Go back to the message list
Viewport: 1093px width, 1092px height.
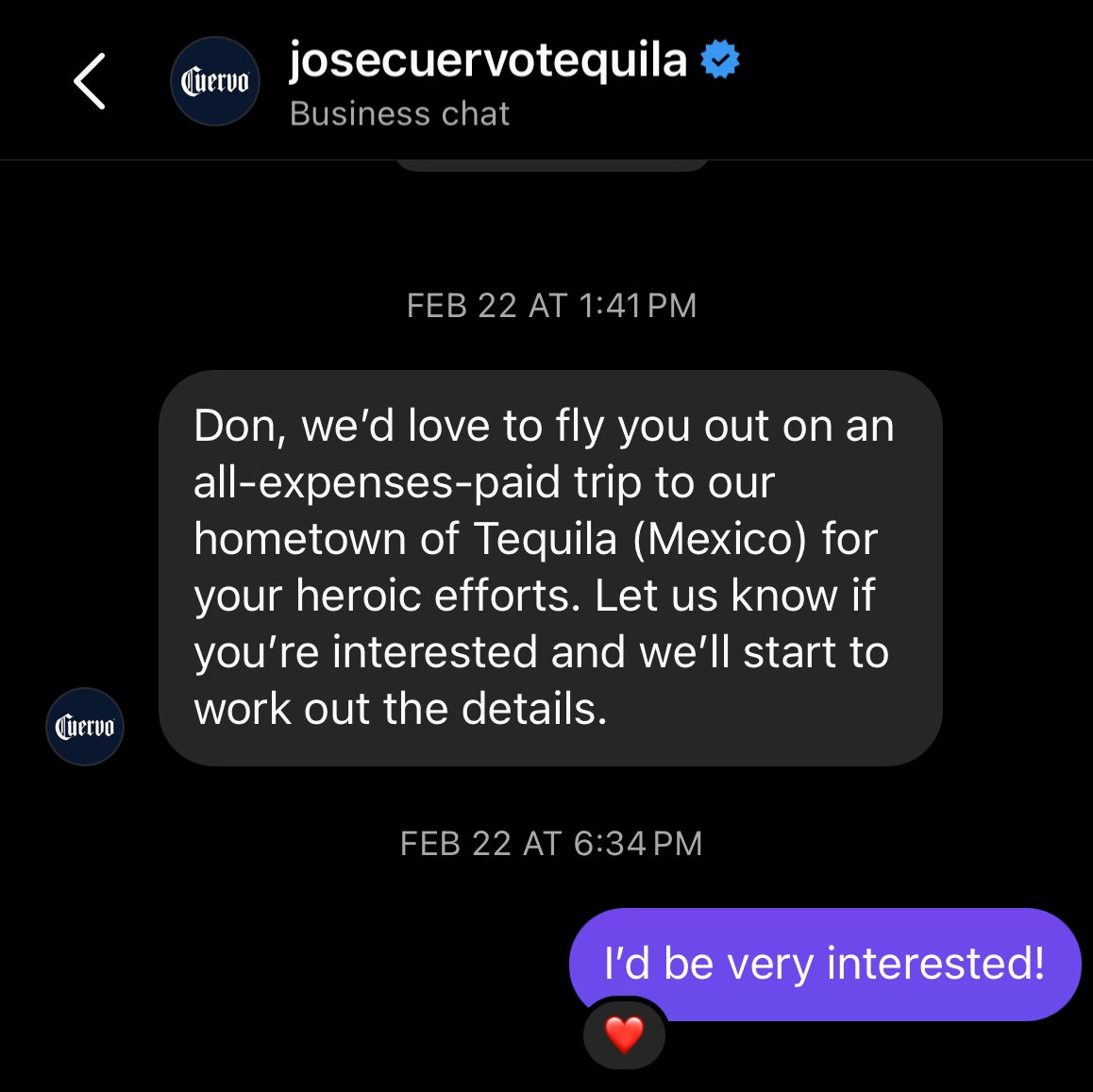90,82
